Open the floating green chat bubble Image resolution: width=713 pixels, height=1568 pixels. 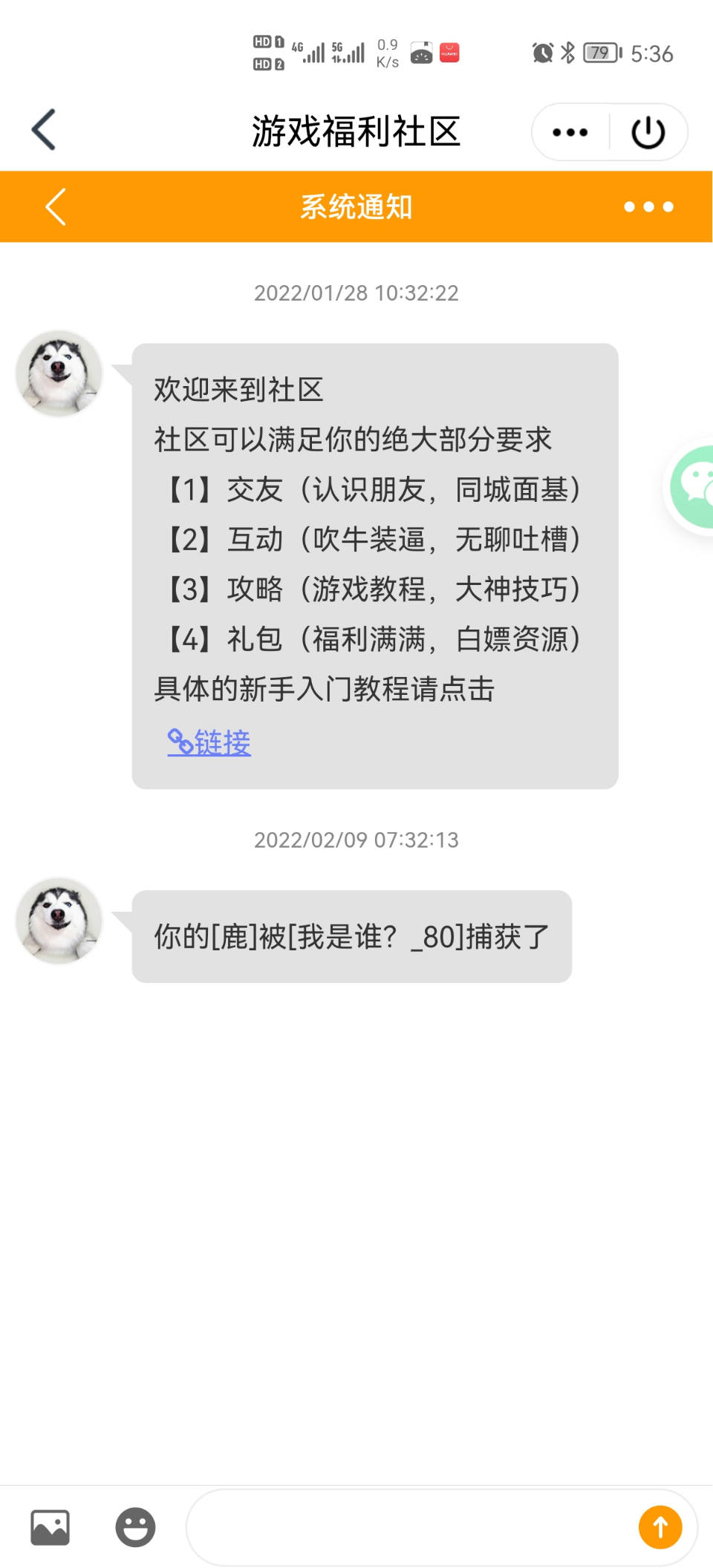point(694,487)
